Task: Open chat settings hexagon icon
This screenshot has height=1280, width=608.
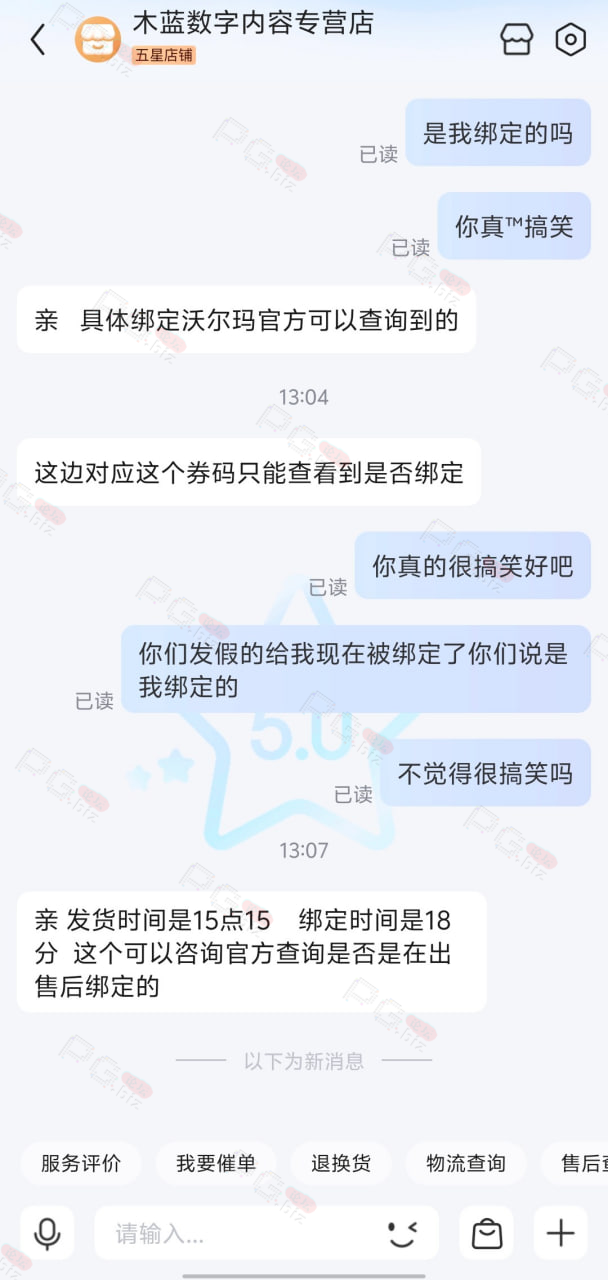Action: (x=571, y=40)
